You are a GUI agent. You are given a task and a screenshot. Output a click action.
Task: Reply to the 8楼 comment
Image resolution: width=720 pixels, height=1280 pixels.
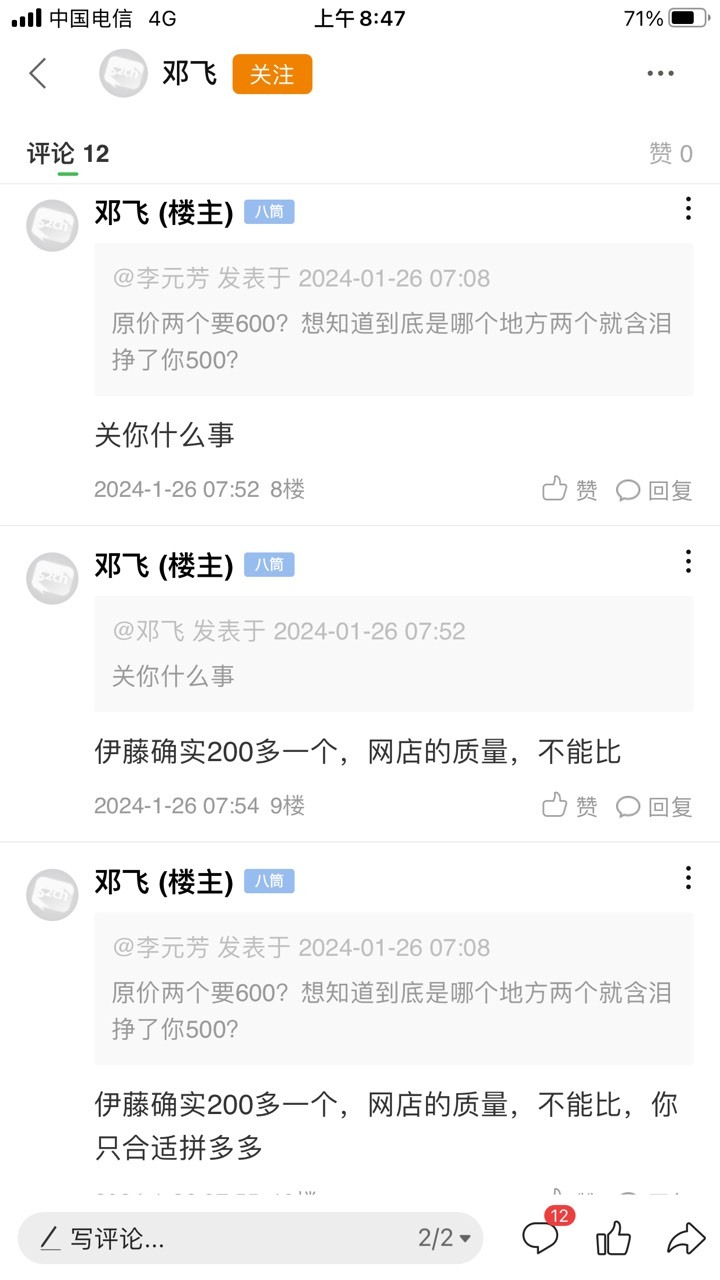point(654,490)
